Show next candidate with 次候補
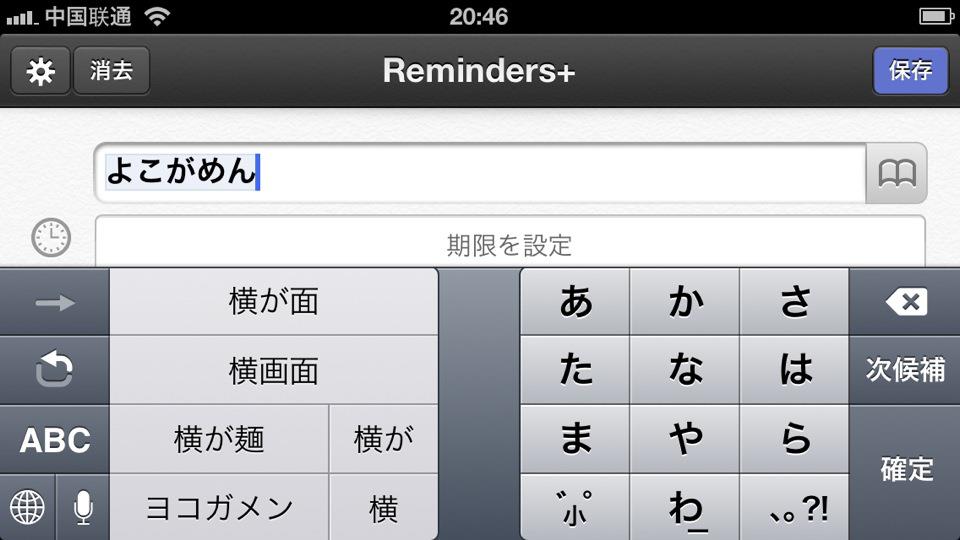The image size is (960, 540). pos(904,370)
